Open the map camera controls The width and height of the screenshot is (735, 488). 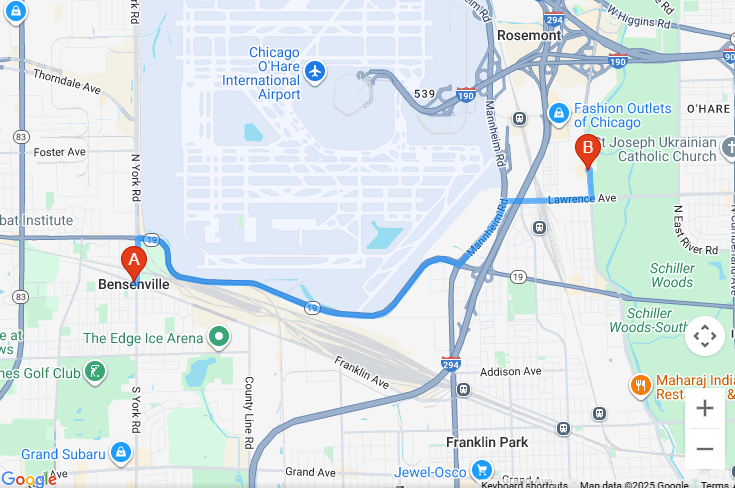tap(705, 336)
